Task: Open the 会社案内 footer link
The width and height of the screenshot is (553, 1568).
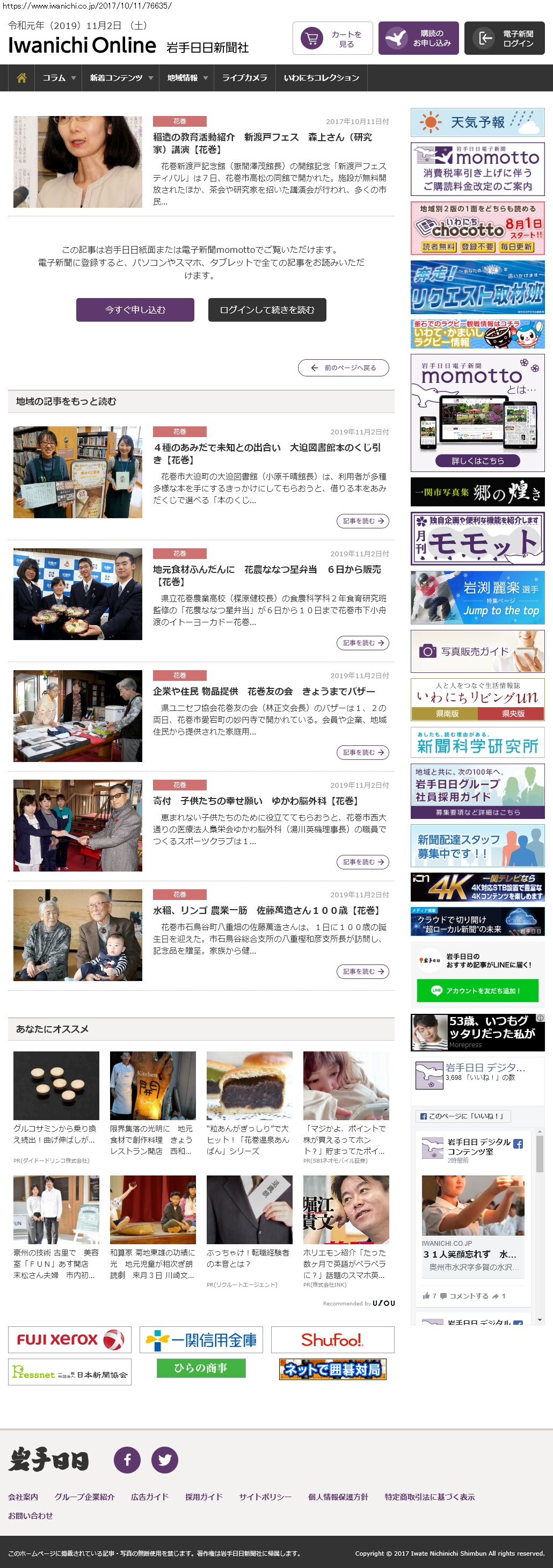Action: 23,1497
